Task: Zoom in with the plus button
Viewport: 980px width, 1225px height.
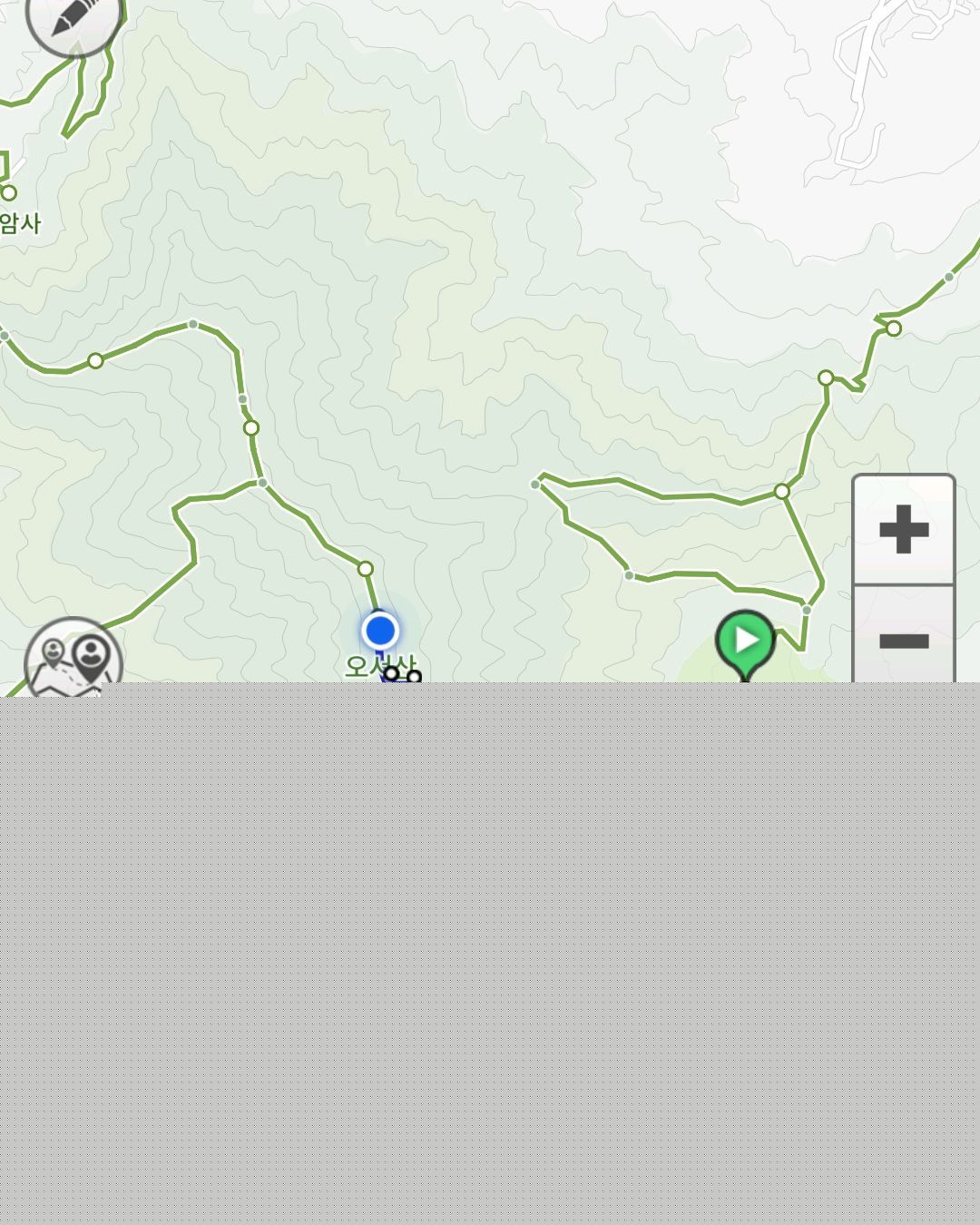Action: coord(903,530)
